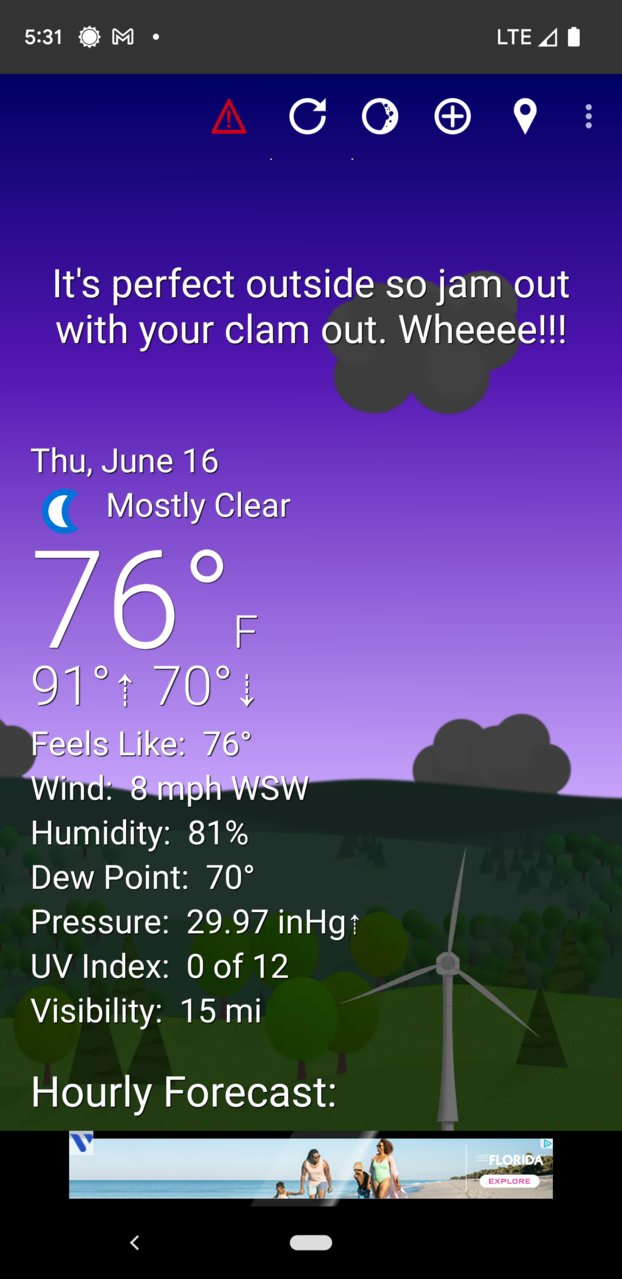Open the Florida Explore ad banner

click(311, 1168)
